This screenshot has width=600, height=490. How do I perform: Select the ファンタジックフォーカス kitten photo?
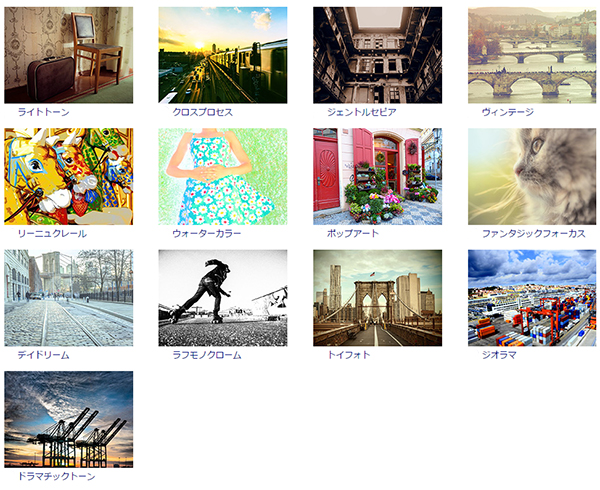click(x=532, y=176)
